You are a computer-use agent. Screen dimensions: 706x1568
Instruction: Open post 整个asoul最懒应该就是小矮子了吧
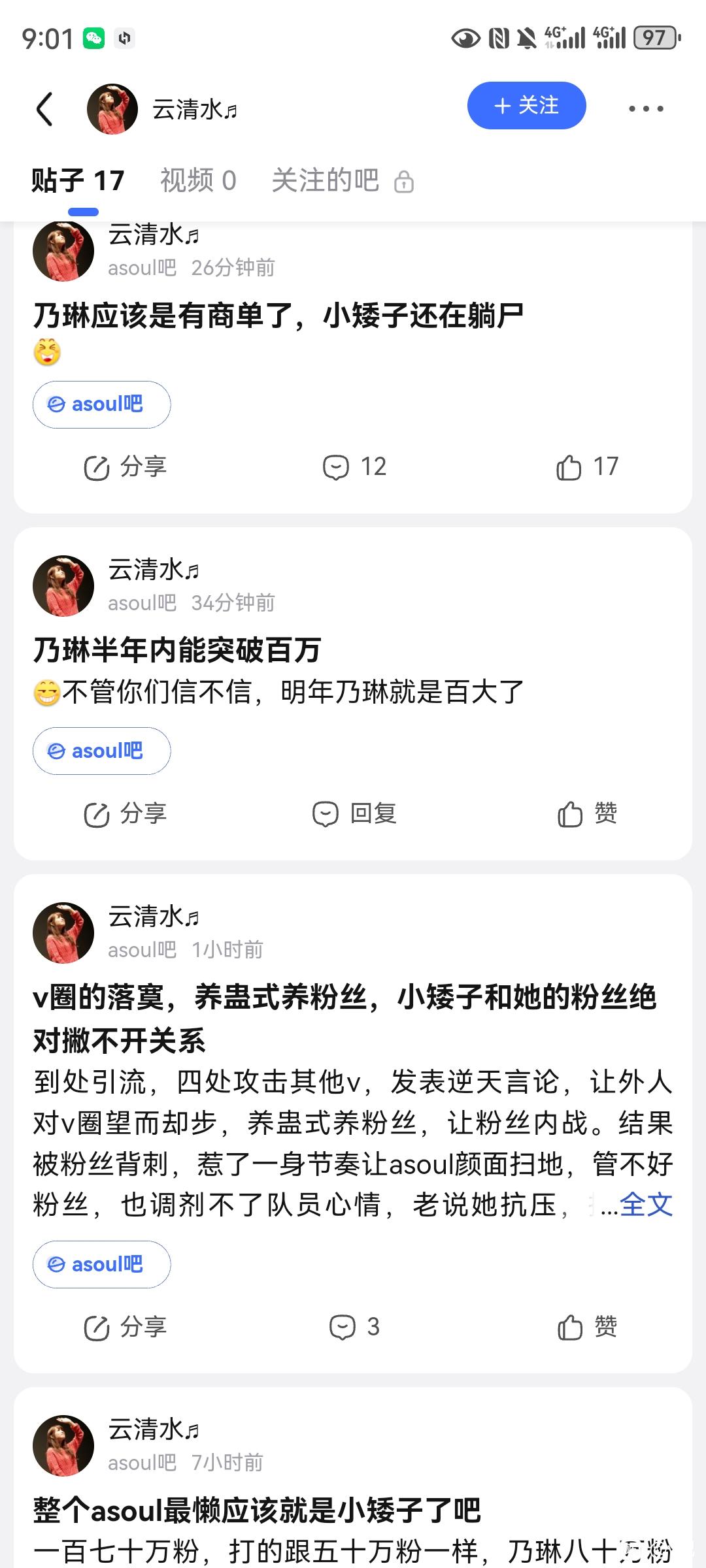pyautogui.click(x=257, y=1511)
